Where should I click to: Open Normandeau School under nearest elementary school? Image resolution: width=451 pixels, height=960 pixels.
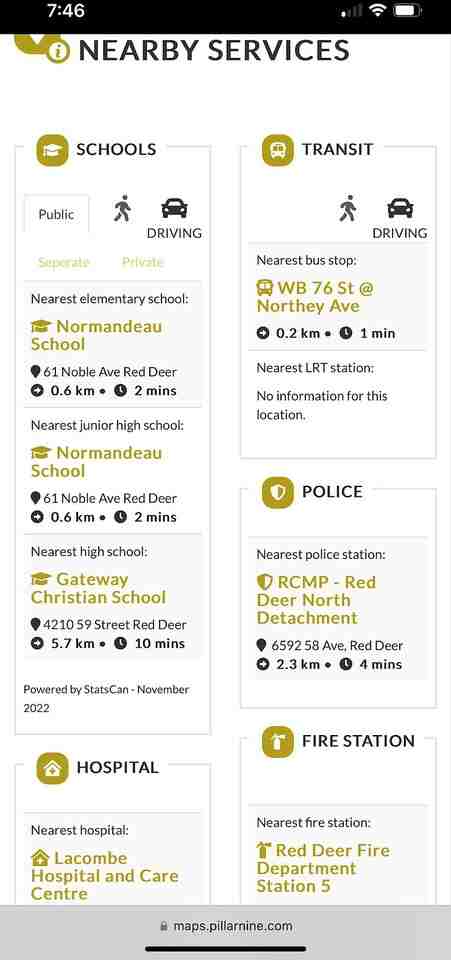(97, 335)
